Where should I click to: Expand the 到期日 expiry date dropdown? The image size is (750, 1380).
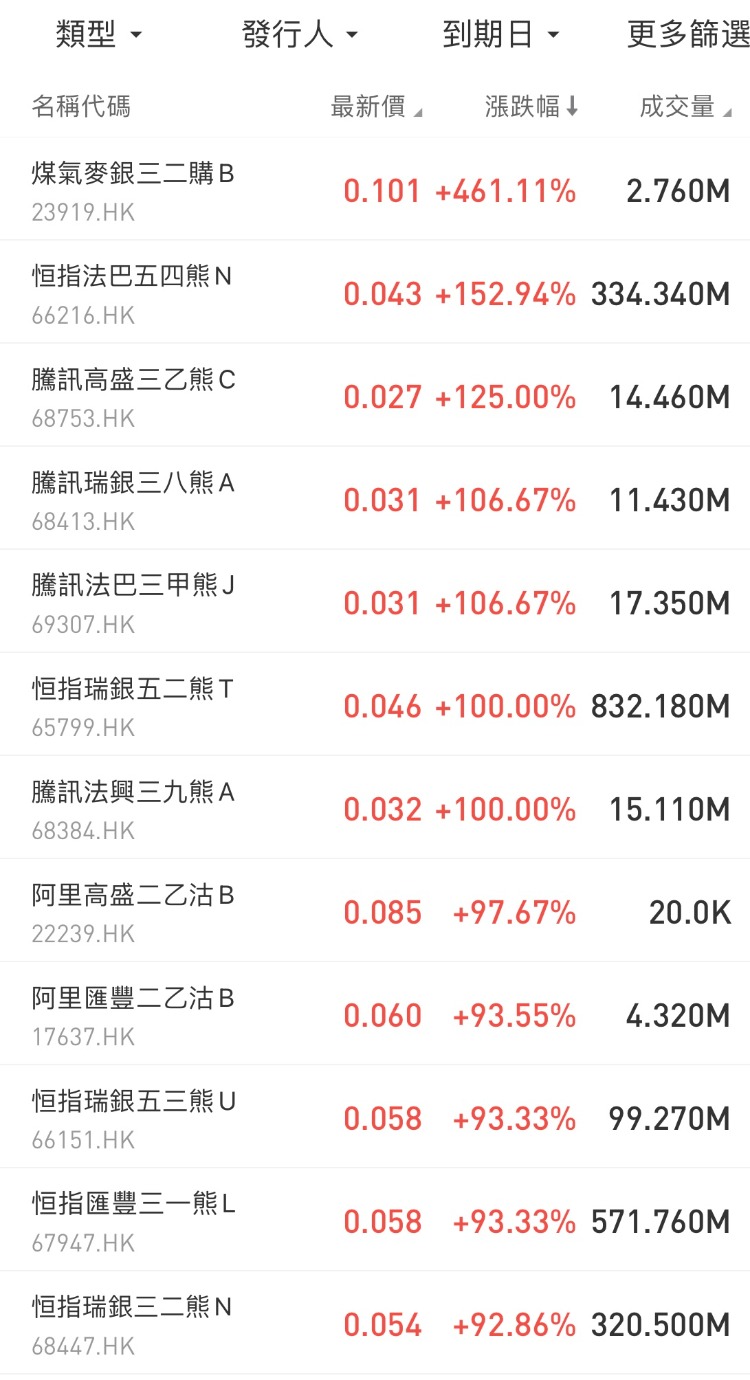pos(500,36)
